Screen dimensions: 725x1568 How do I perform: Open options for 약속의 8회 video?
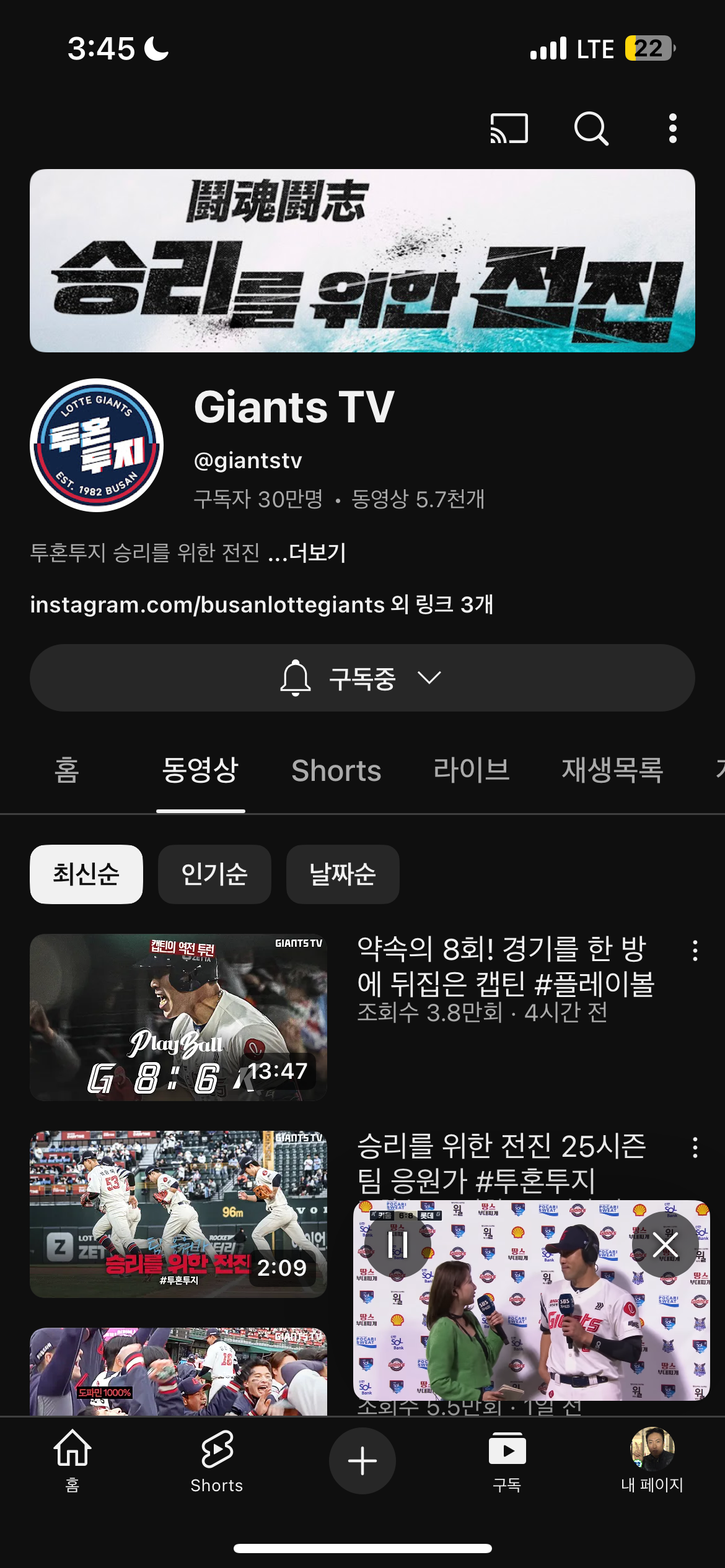coord(695,951)
